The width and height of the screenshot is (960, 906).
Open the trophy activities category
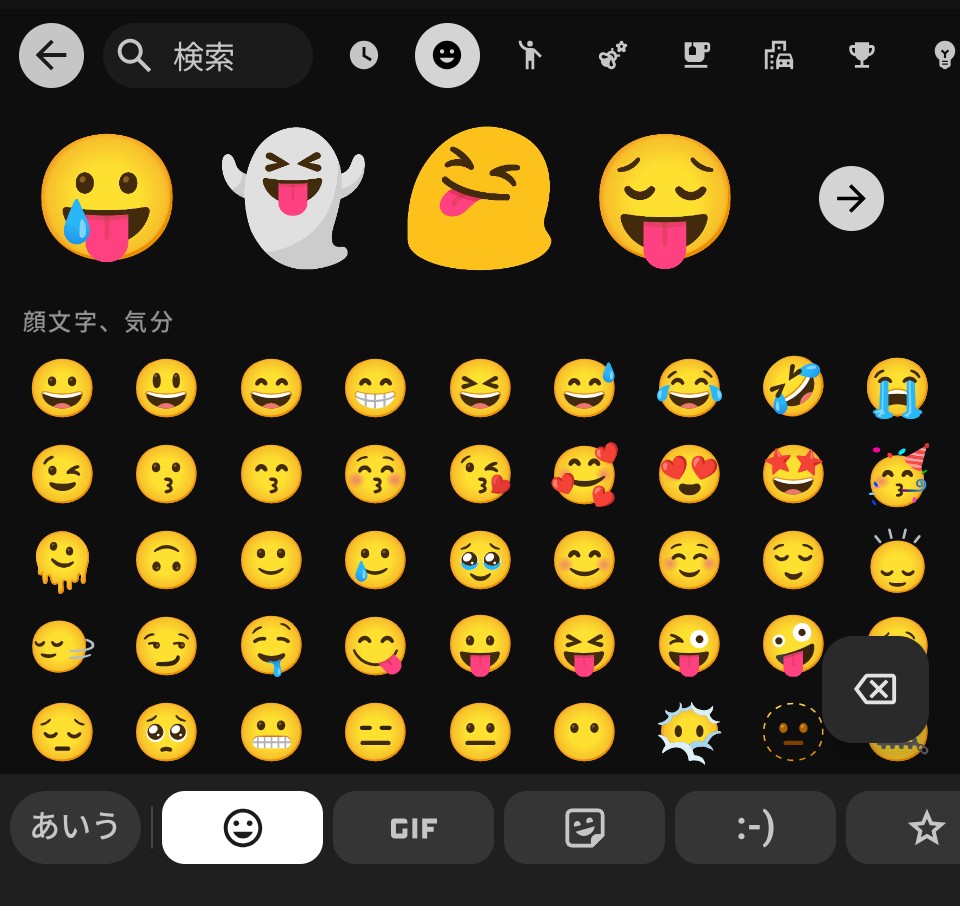(x=861, y=56)
